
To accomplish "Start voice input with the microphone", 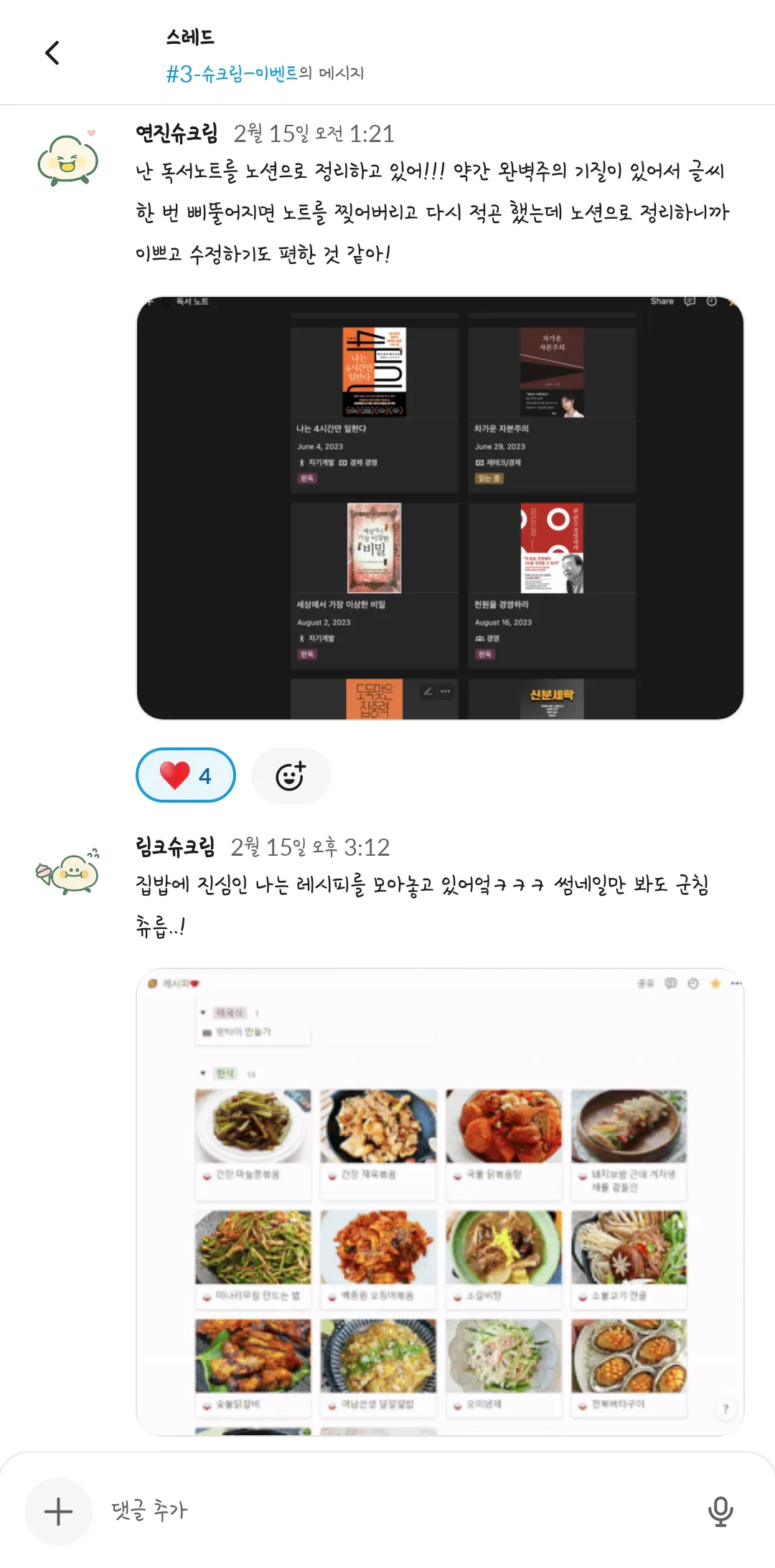I will point(720,1511).
